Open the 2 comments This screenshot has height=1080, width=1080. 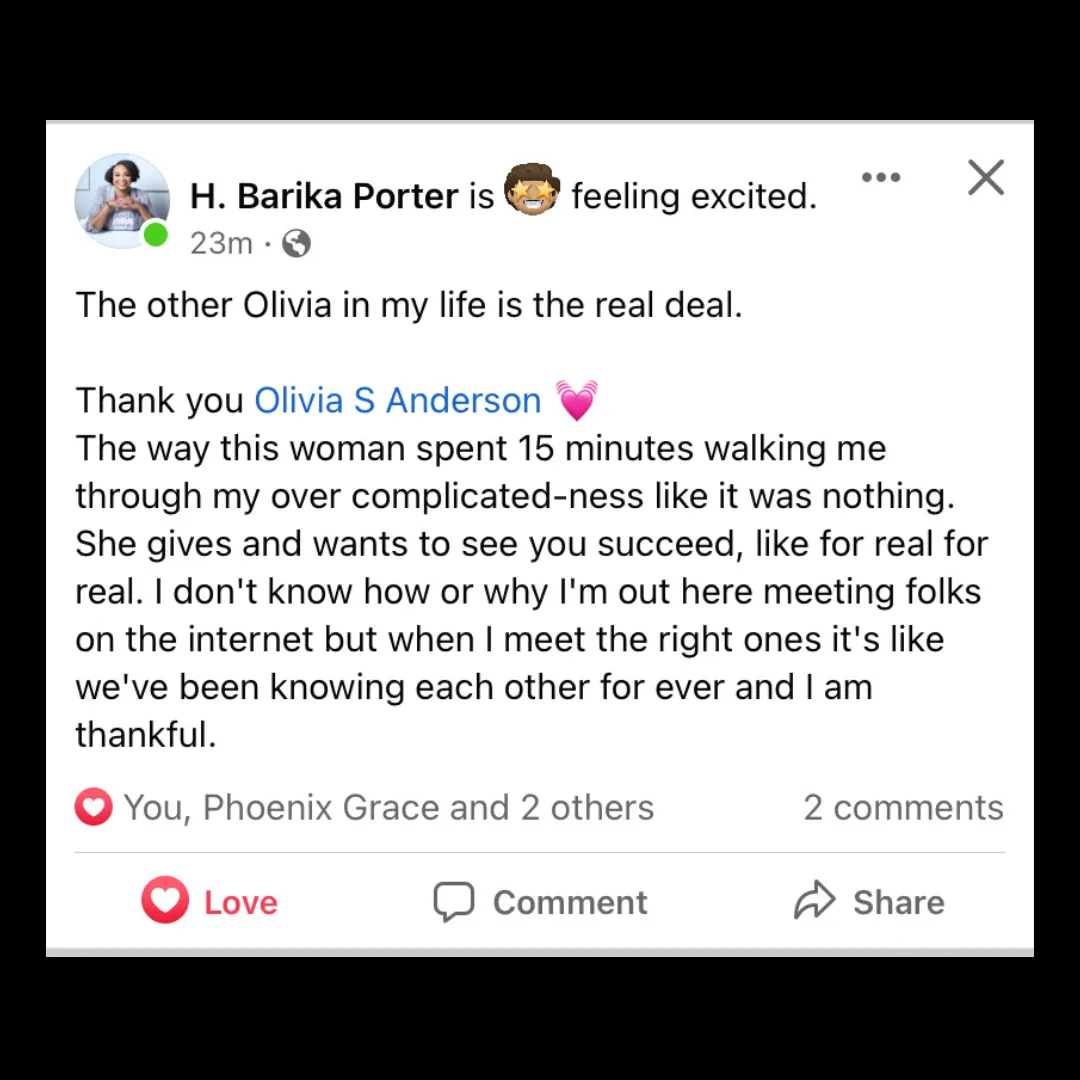pos(903,807)
